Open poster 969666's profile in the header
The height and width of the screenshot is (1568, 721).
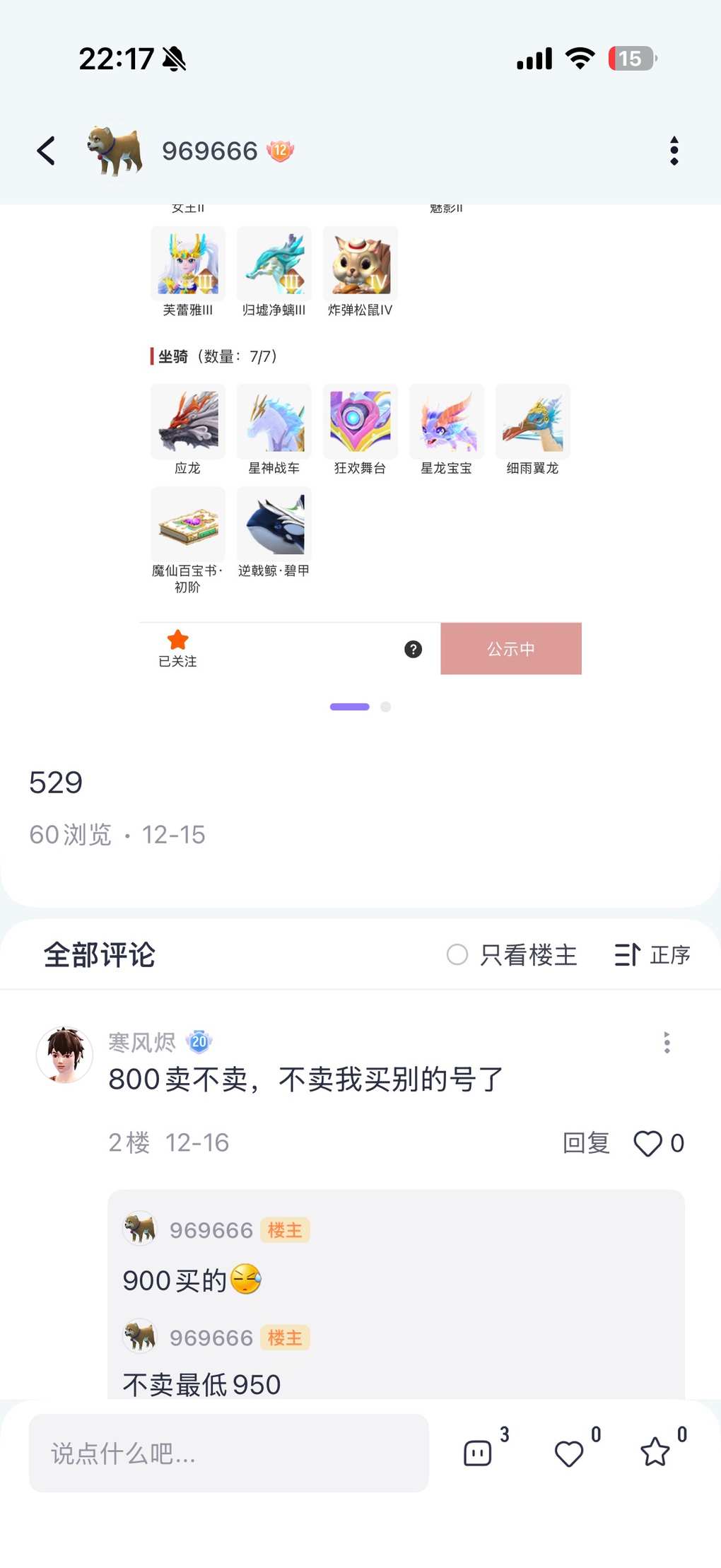tap(115, 151)
